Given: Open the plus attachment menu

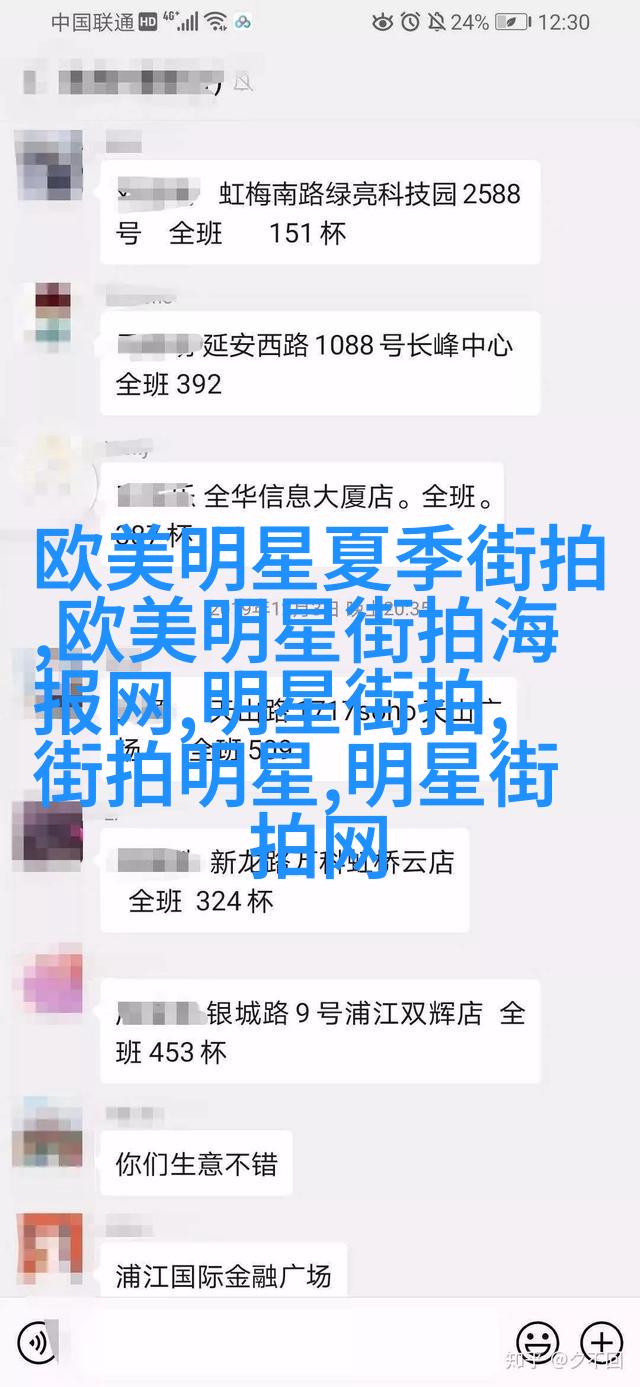Looking at the screenshot, I should tap(603, 1341).
